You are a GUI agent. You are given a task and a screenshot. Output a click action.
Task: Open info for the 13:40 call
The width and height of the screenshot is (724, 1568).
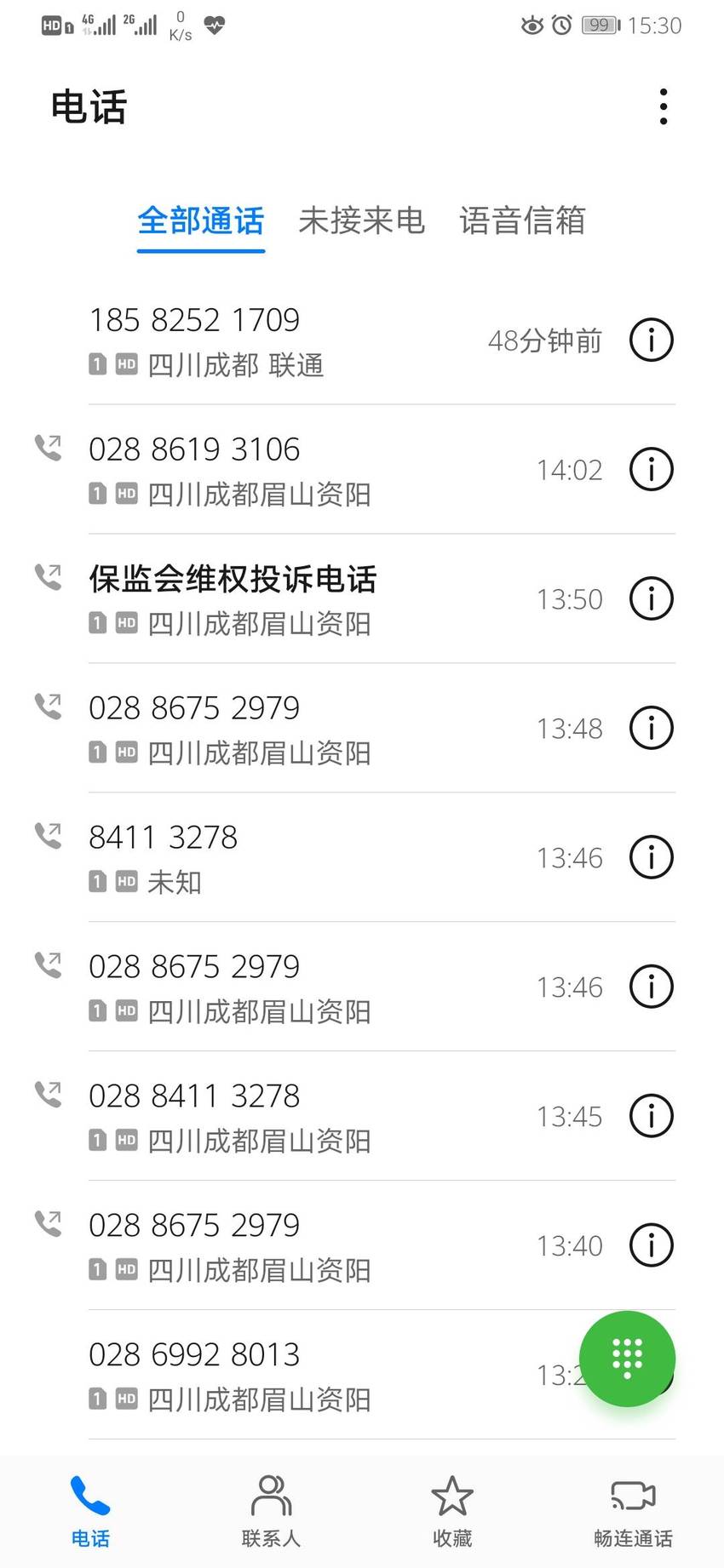(652, 1246)
